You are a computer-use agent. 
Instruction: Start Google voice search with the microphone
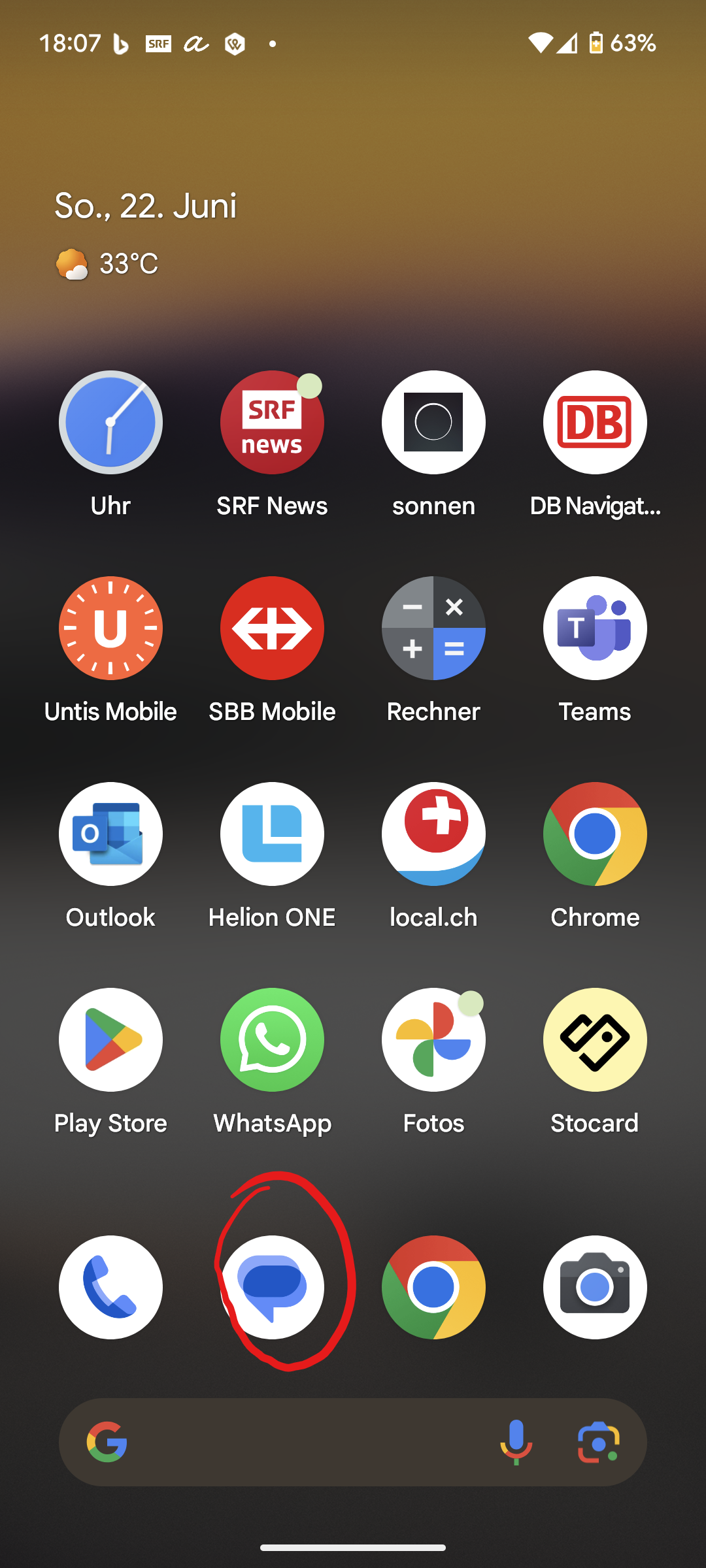coord(516,1442)
